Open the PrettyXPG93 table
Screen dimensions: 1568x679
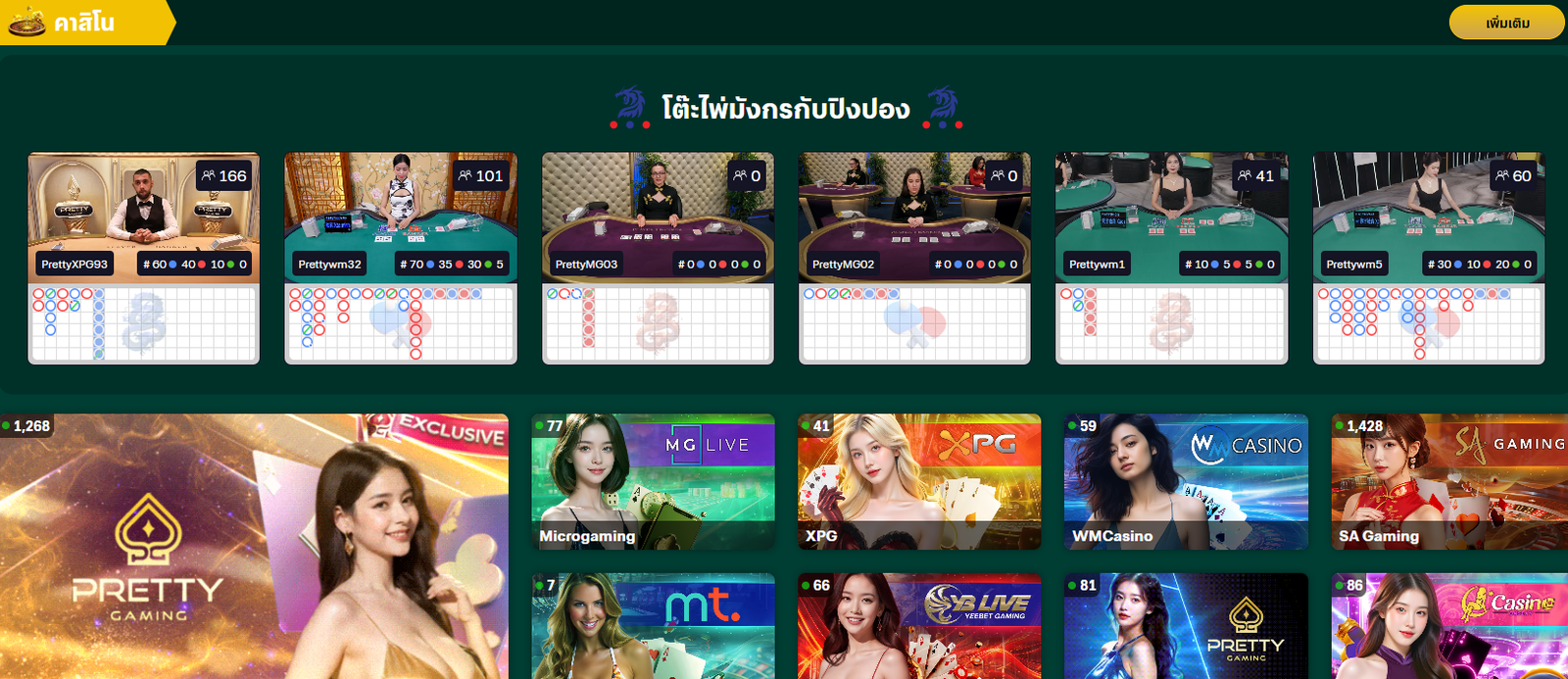144,218
